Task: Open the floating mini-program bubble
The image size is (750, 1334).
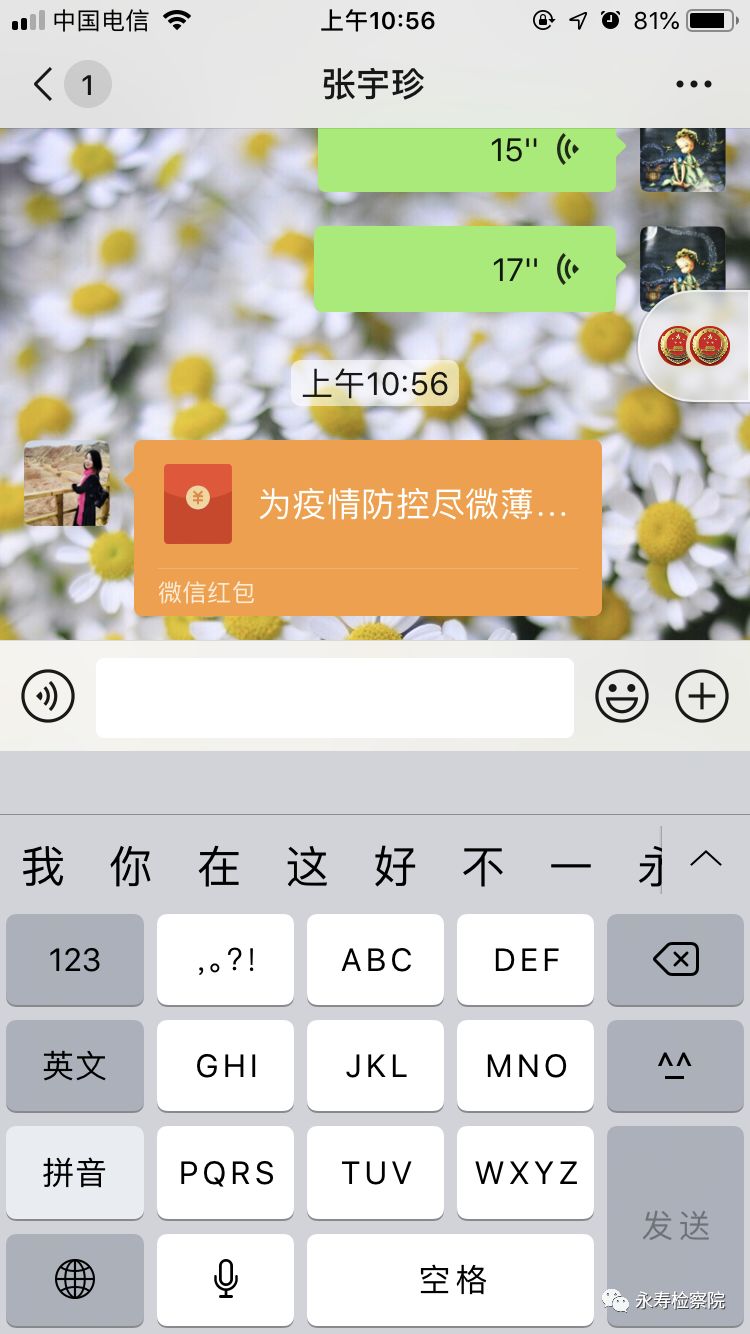Action: [x=695, y=346]
